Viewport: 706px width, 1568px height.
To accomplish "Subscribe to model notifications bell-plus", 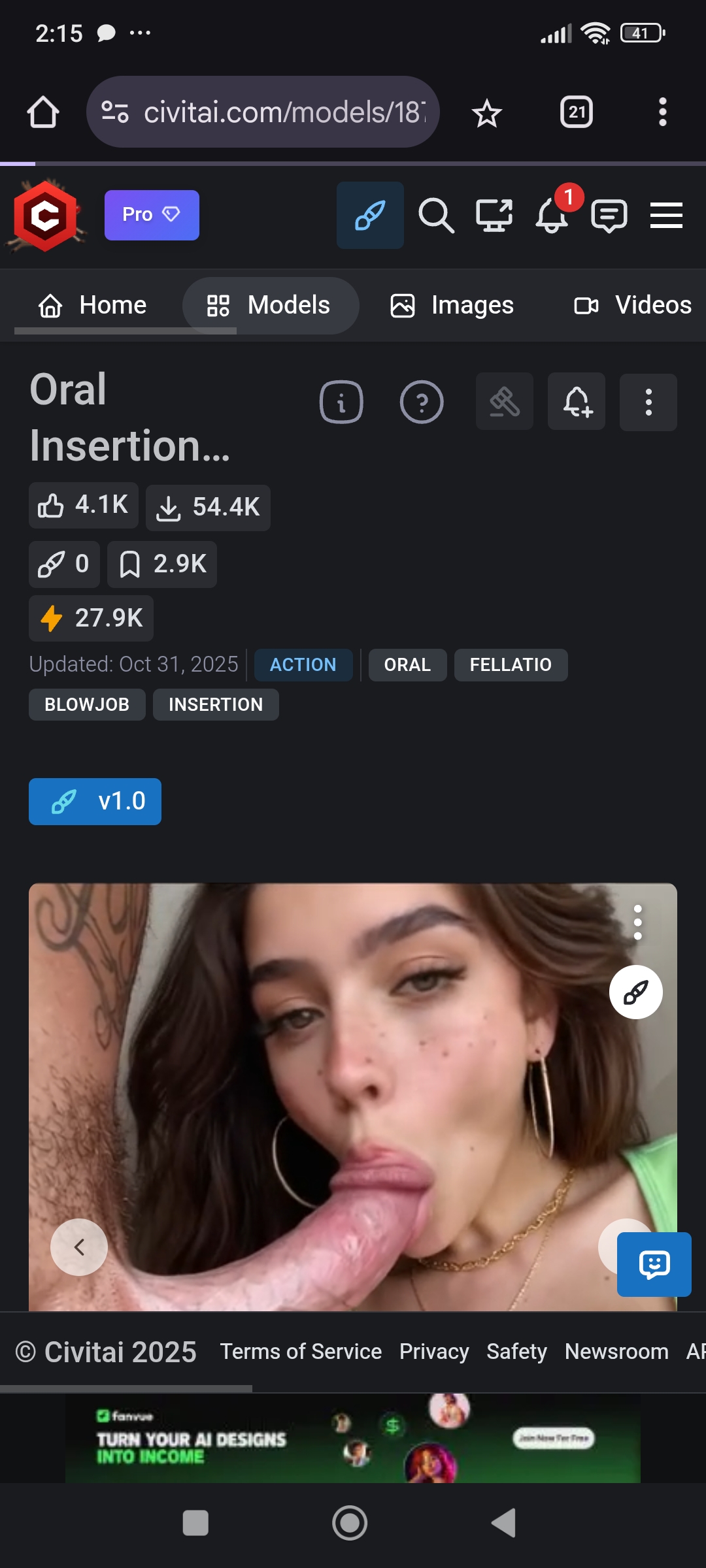I will [576, 402].
